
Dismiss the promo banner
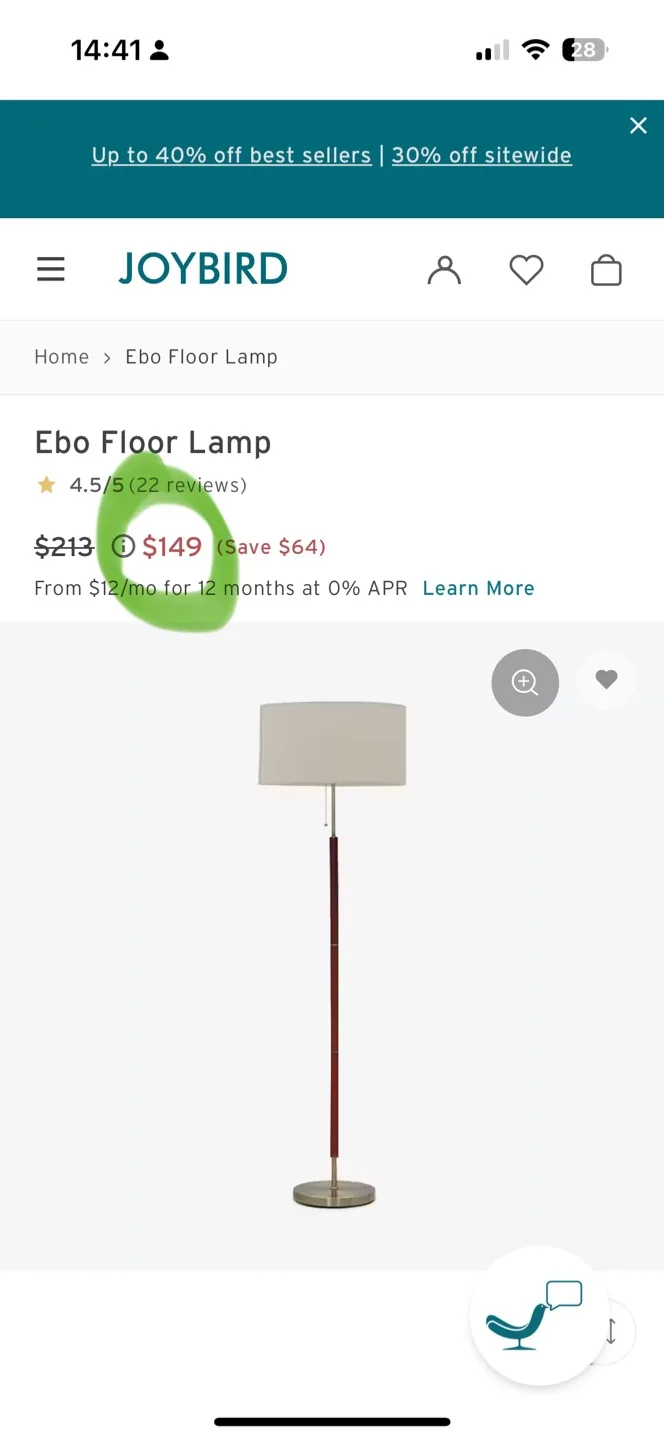(638, 125)
